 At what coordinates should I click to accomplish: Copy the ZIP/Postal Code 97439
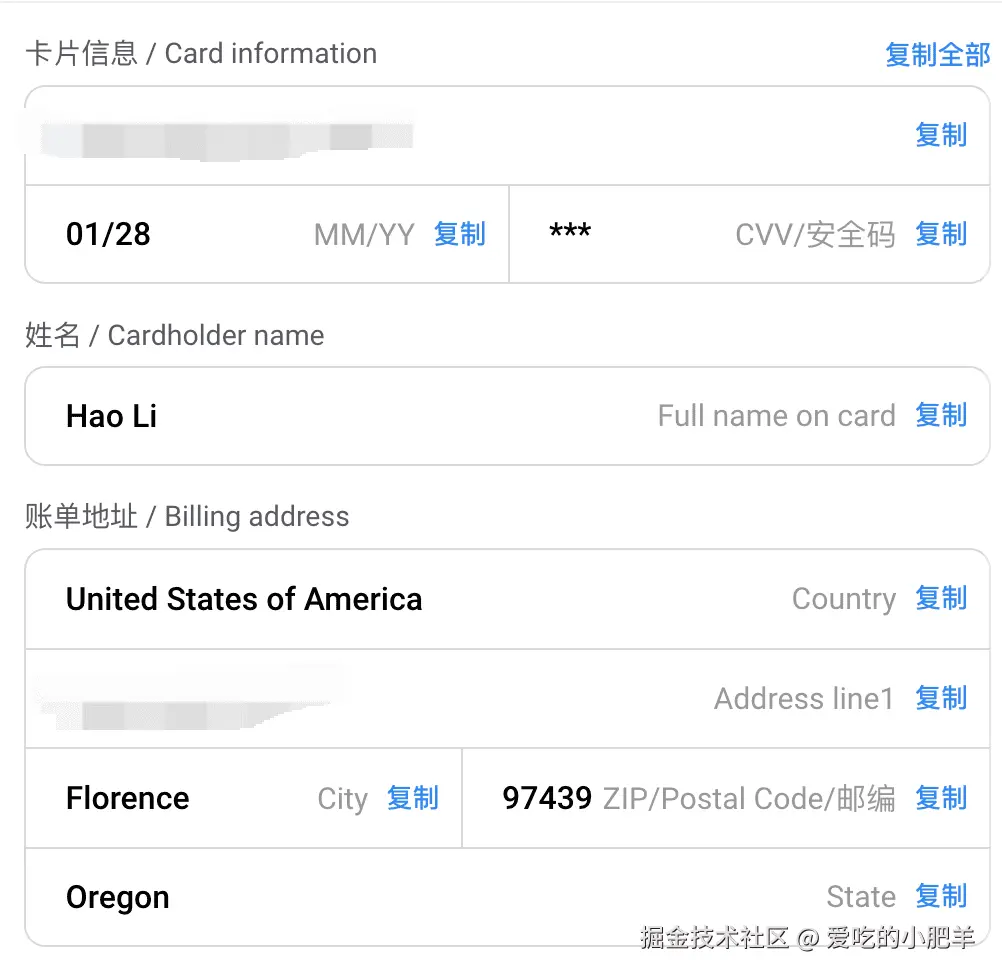coord(941,798)
